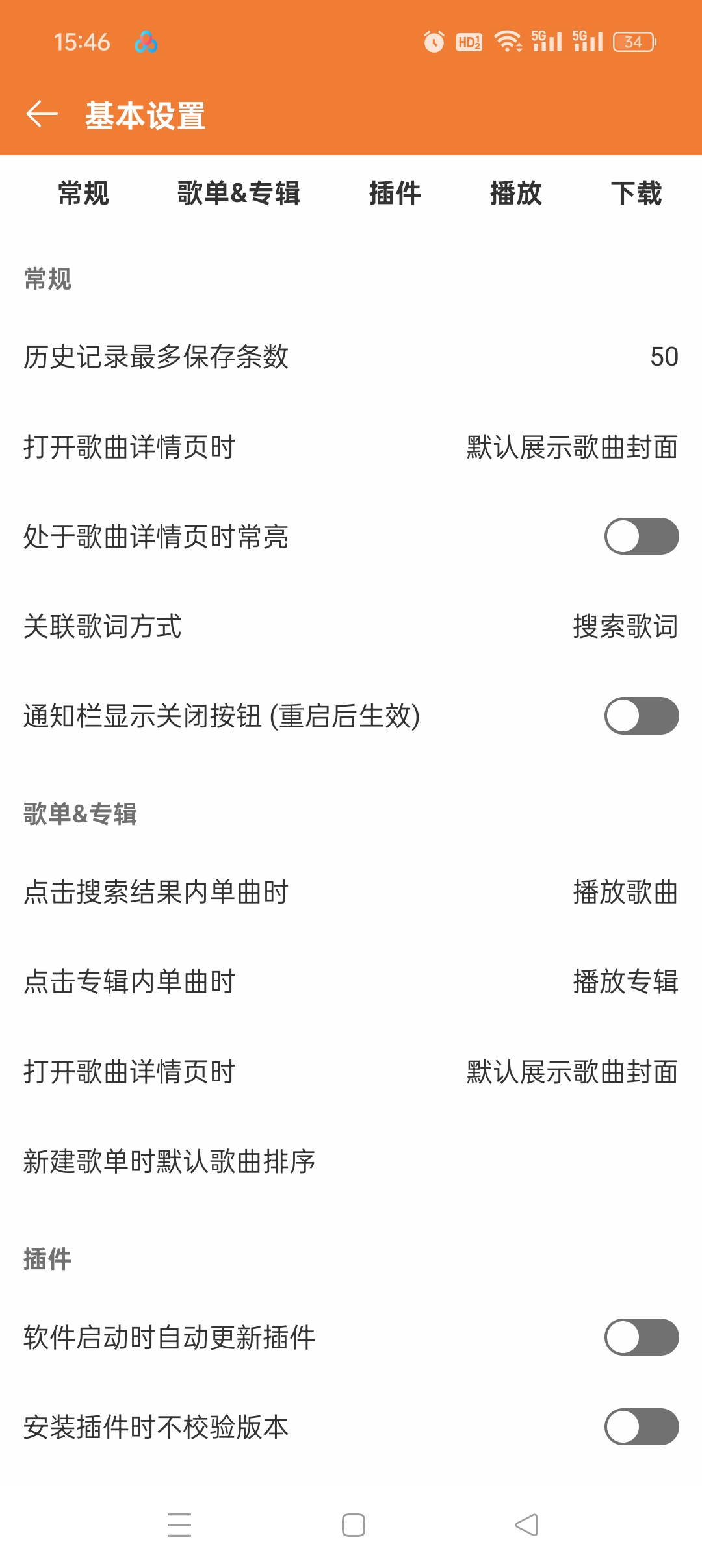The image size is (702, 1568).
Task: Change 打开歌曲详情页时 display option
Action: [351, 448]
